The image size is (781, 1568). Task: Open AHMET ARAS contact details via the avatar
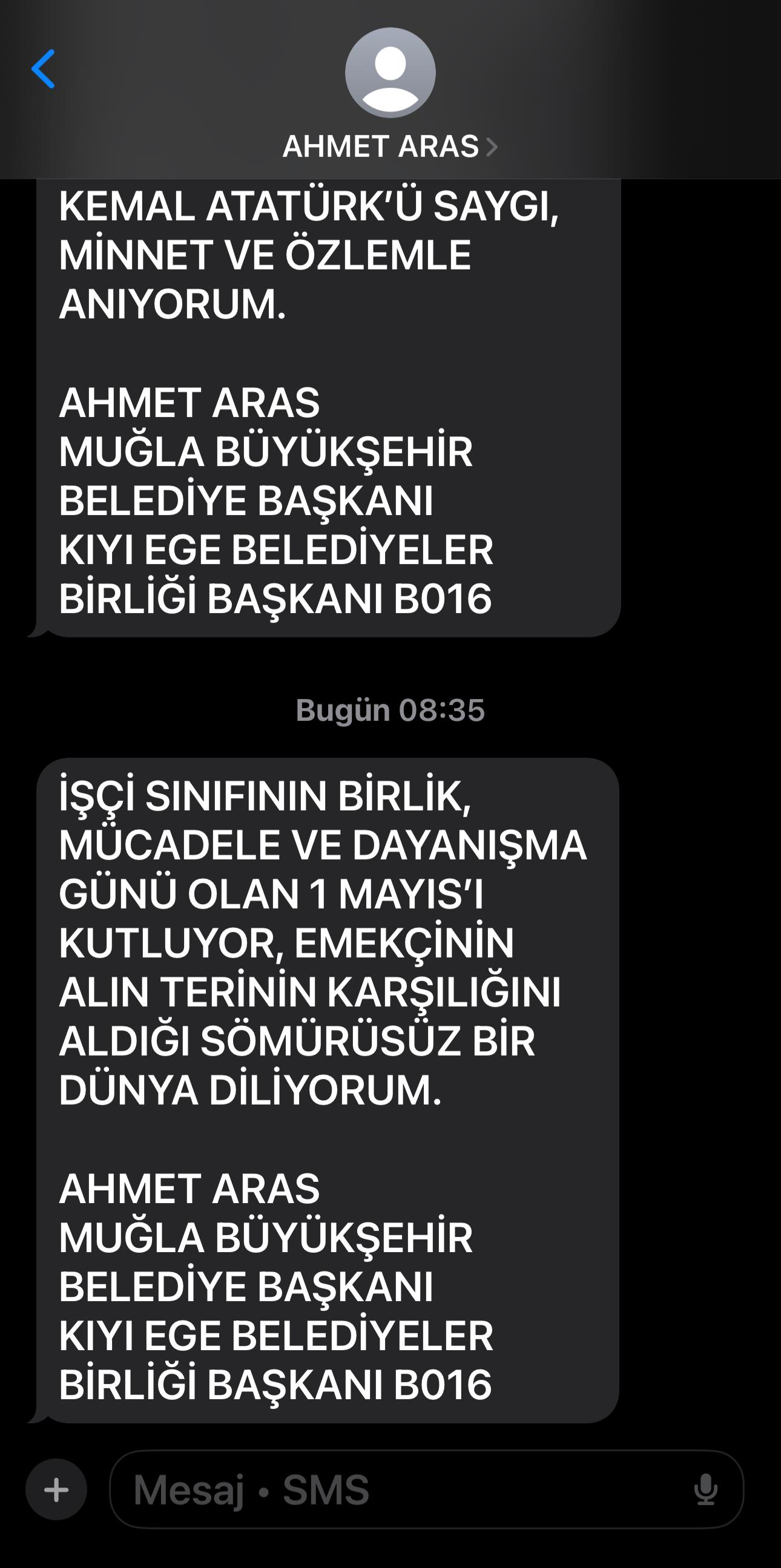pos(390,73)
